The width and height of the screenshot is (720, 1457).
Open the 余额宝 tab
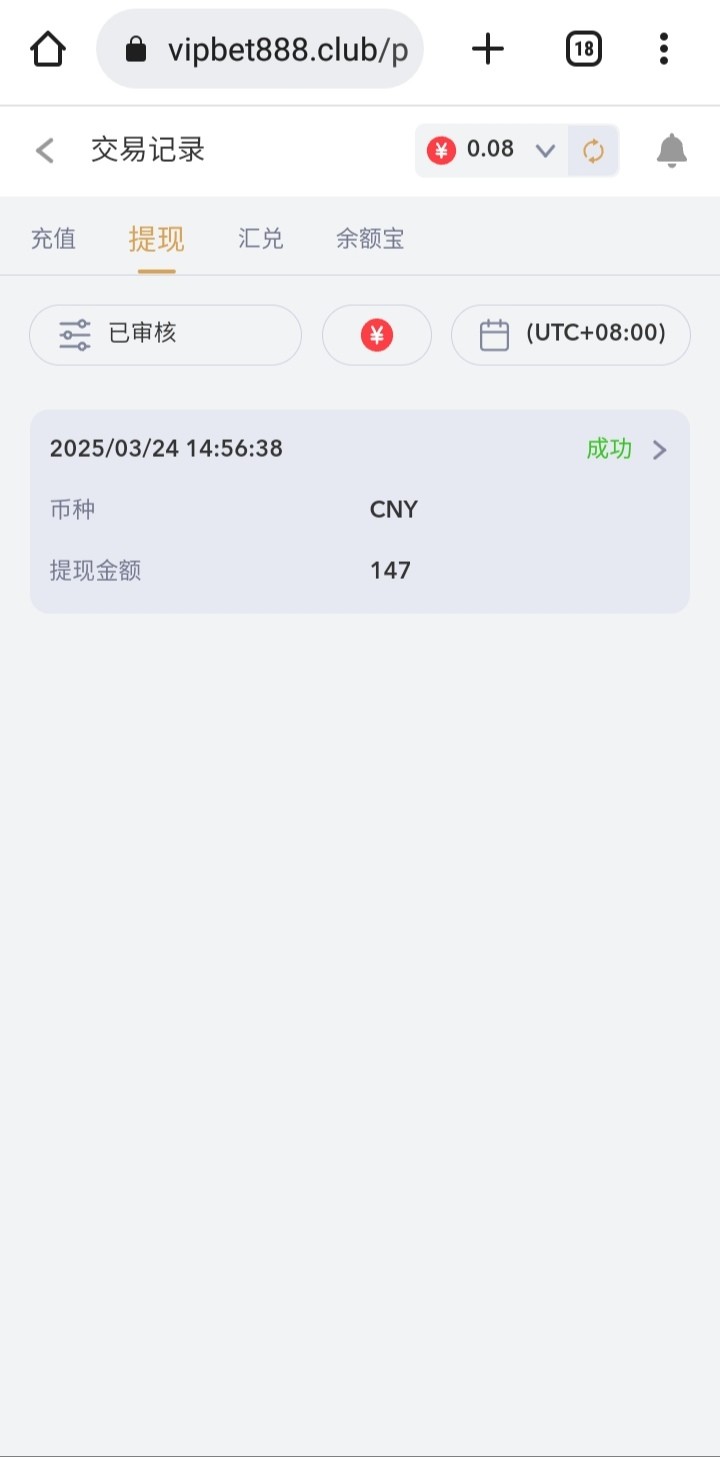(370, 239)
